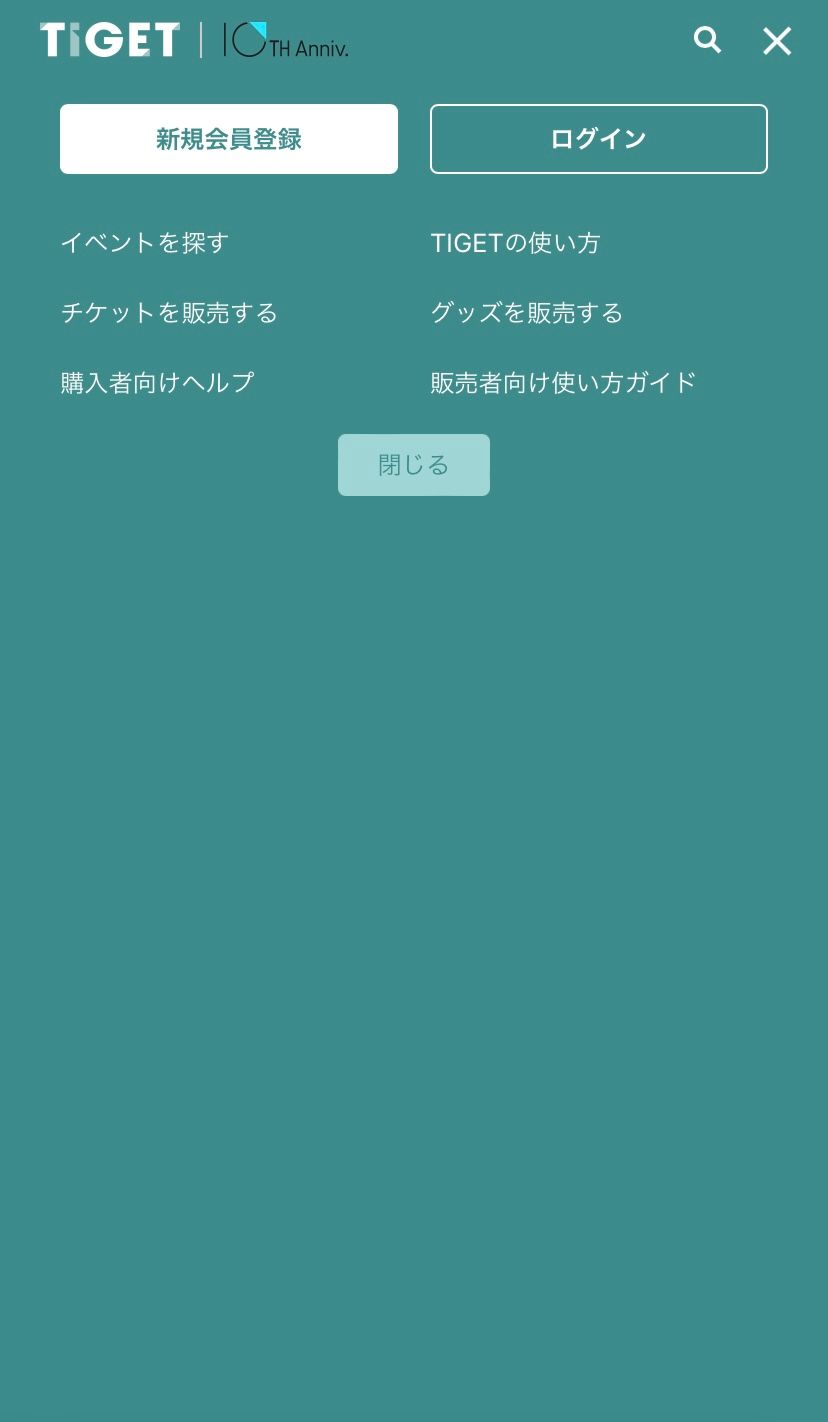Dismiss the menu with the X icon

point(776,41)
